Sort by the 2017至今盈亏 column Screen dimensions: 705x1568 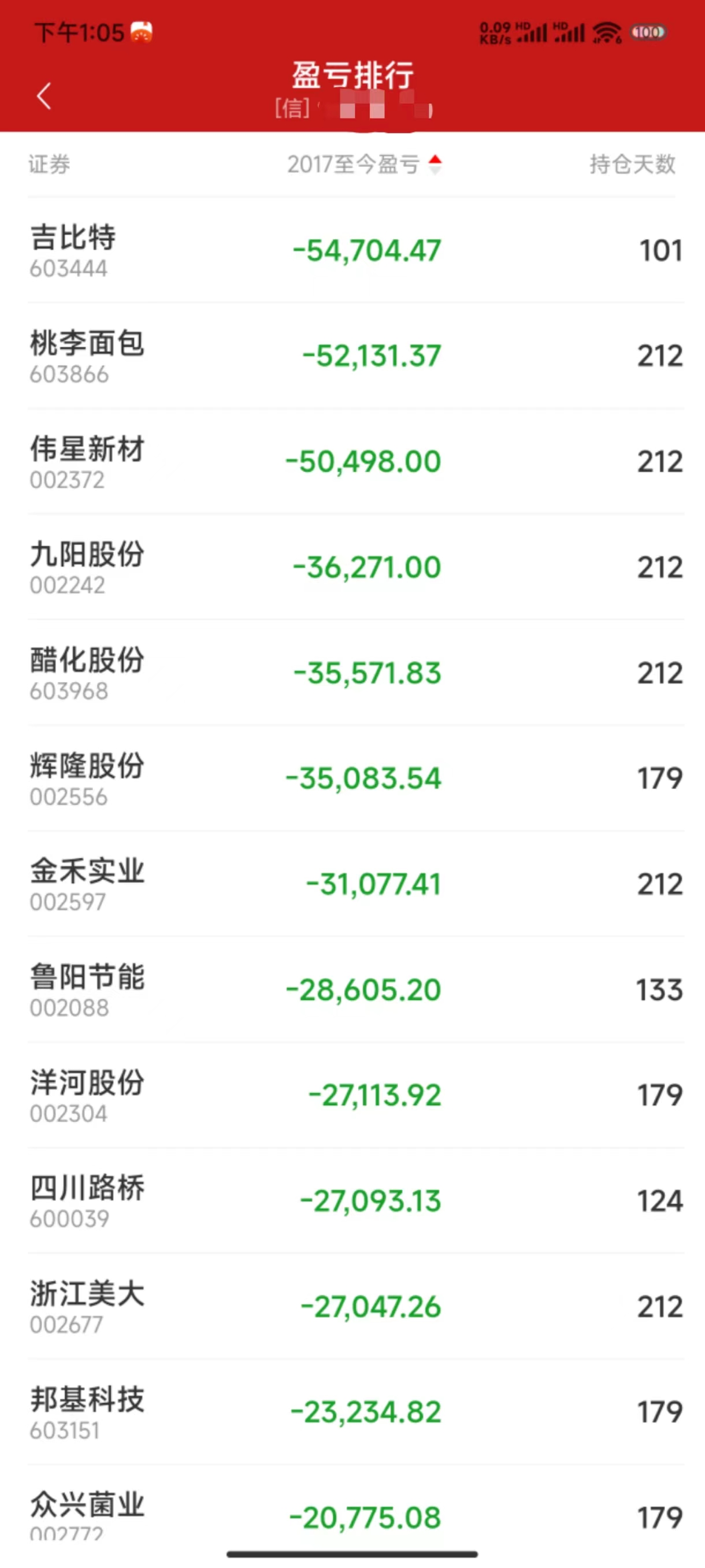point(364,164)
